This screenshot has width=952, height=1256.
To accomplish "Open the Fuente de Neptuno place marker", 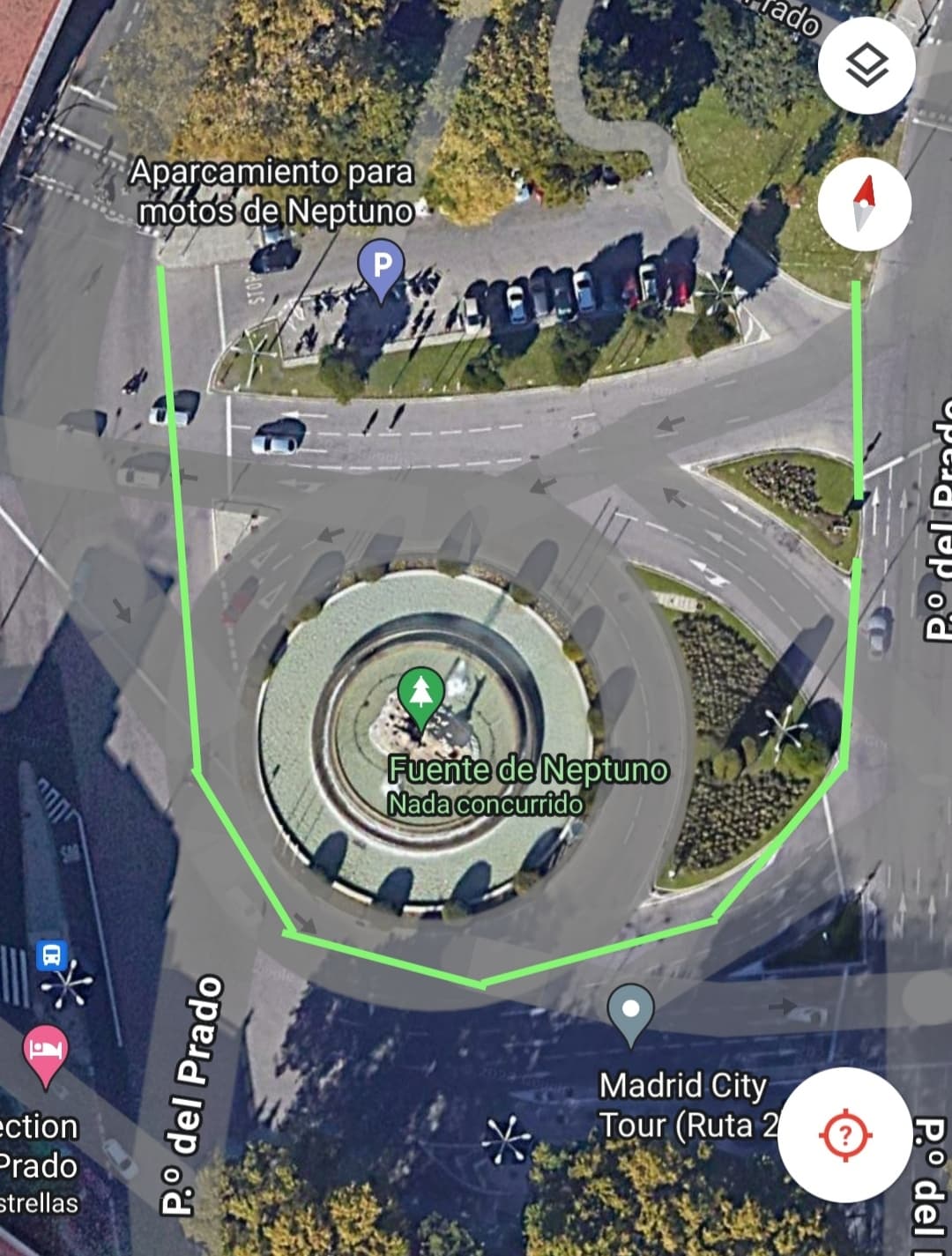I will (x=420, y=694).
